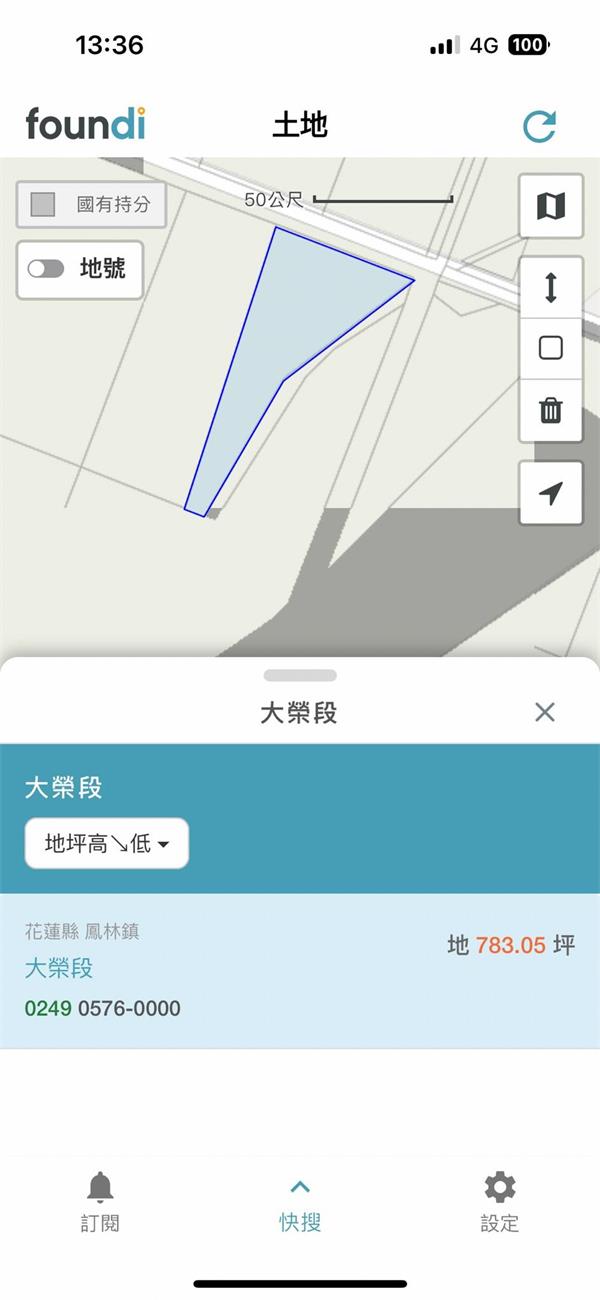Open the map layers button
Viewport: 600px width, 1300px height.
tap(550, 206)
